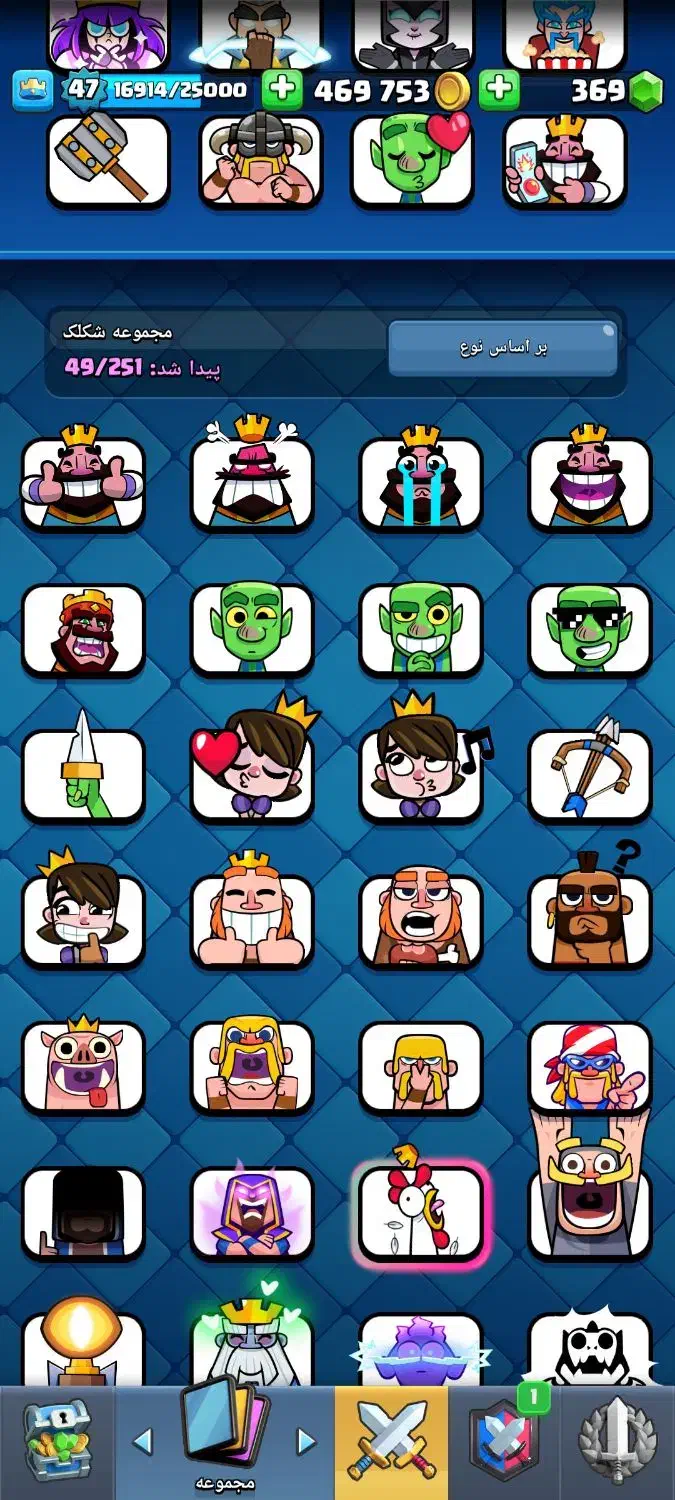This screenshot has height=1500, width=675.
Task: Open the shop chest tab
Action: pyautogui.click(x=57, y=1440)
